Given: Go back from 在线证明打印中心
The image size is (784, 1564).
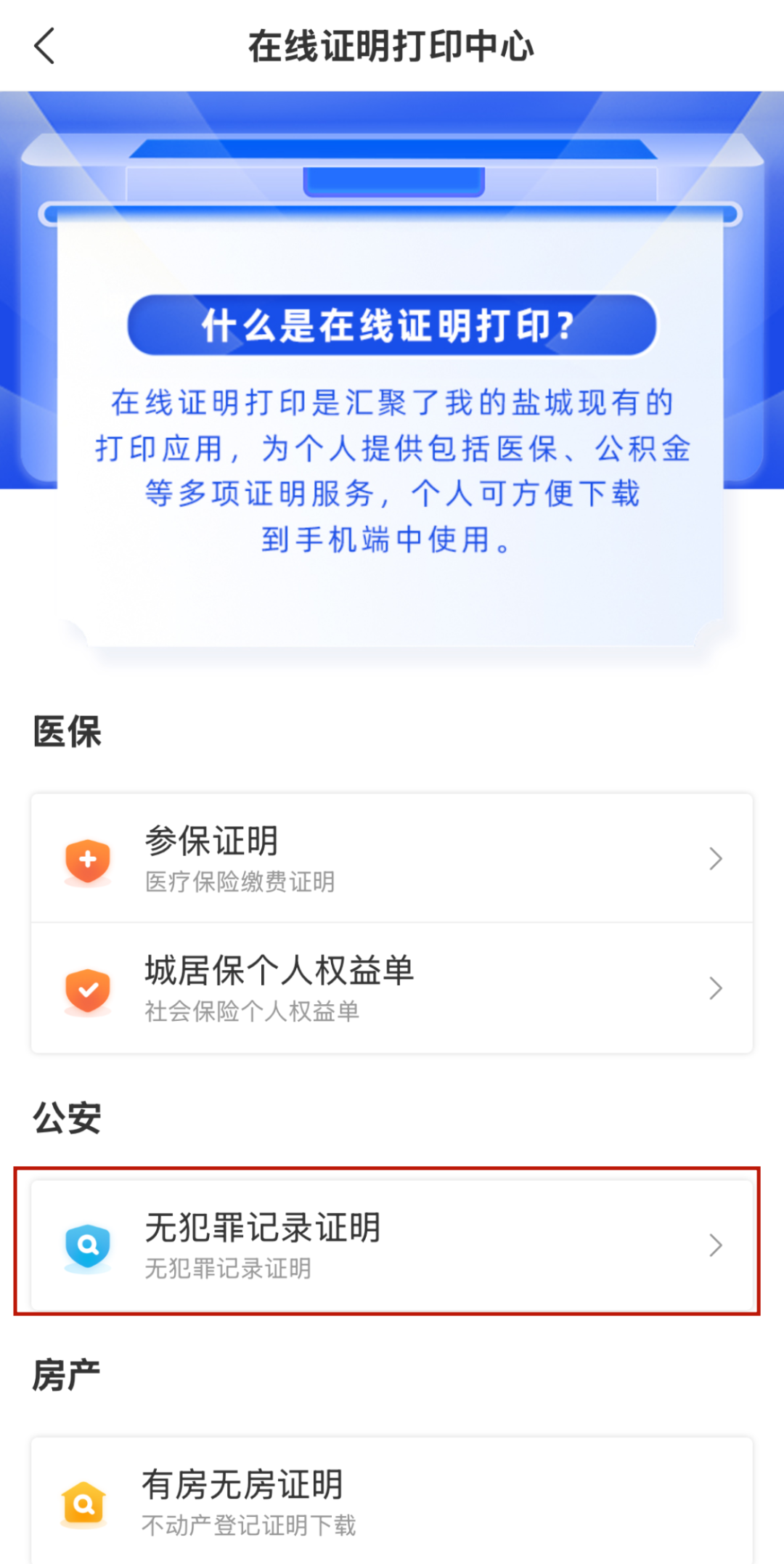Looking at the screenshot, I should (x=45, y=46).
